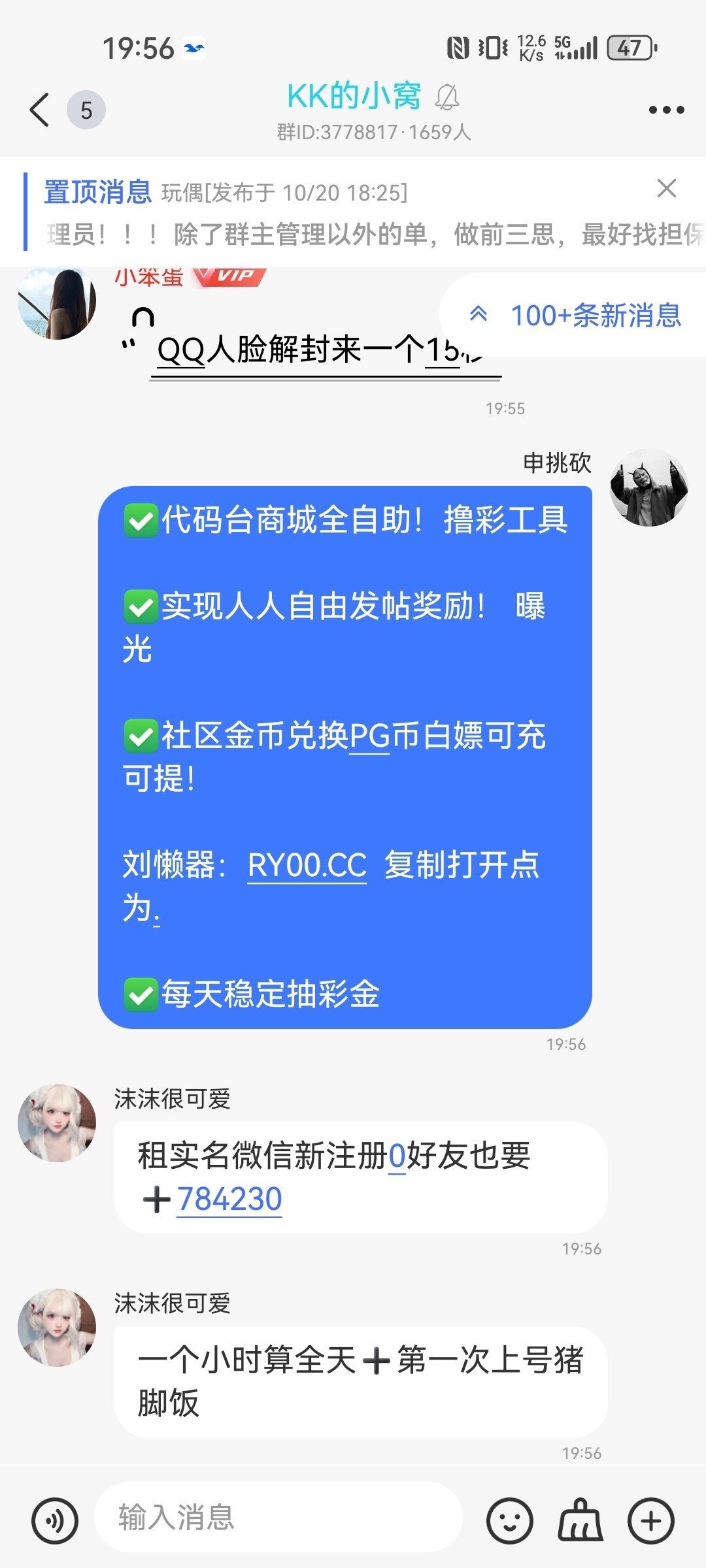The image size is (706, 1568).
Task: Open the three-dot group menu
Action: [666, 110]
